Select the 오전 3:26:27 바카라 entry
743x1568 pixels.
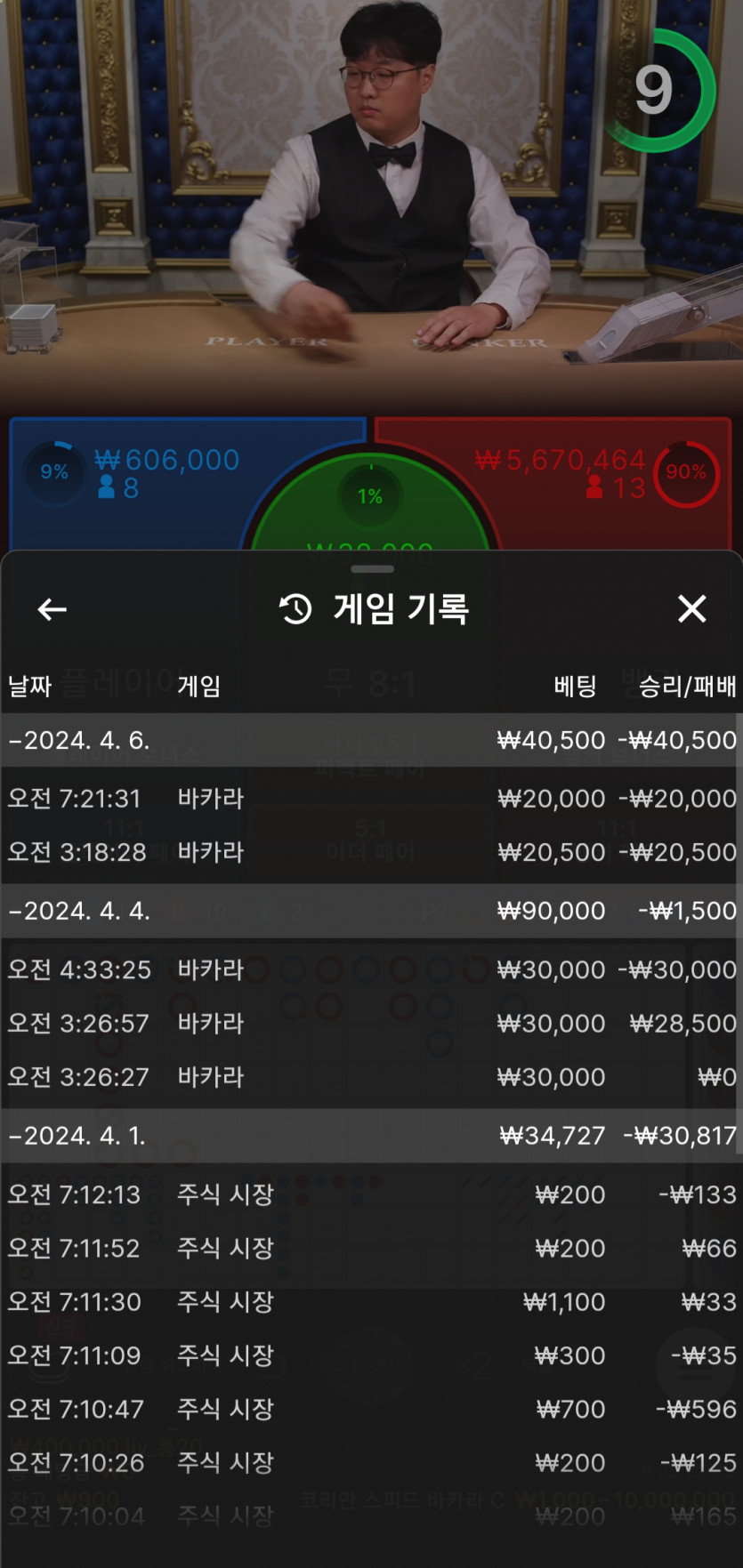tap(371, 1077)
